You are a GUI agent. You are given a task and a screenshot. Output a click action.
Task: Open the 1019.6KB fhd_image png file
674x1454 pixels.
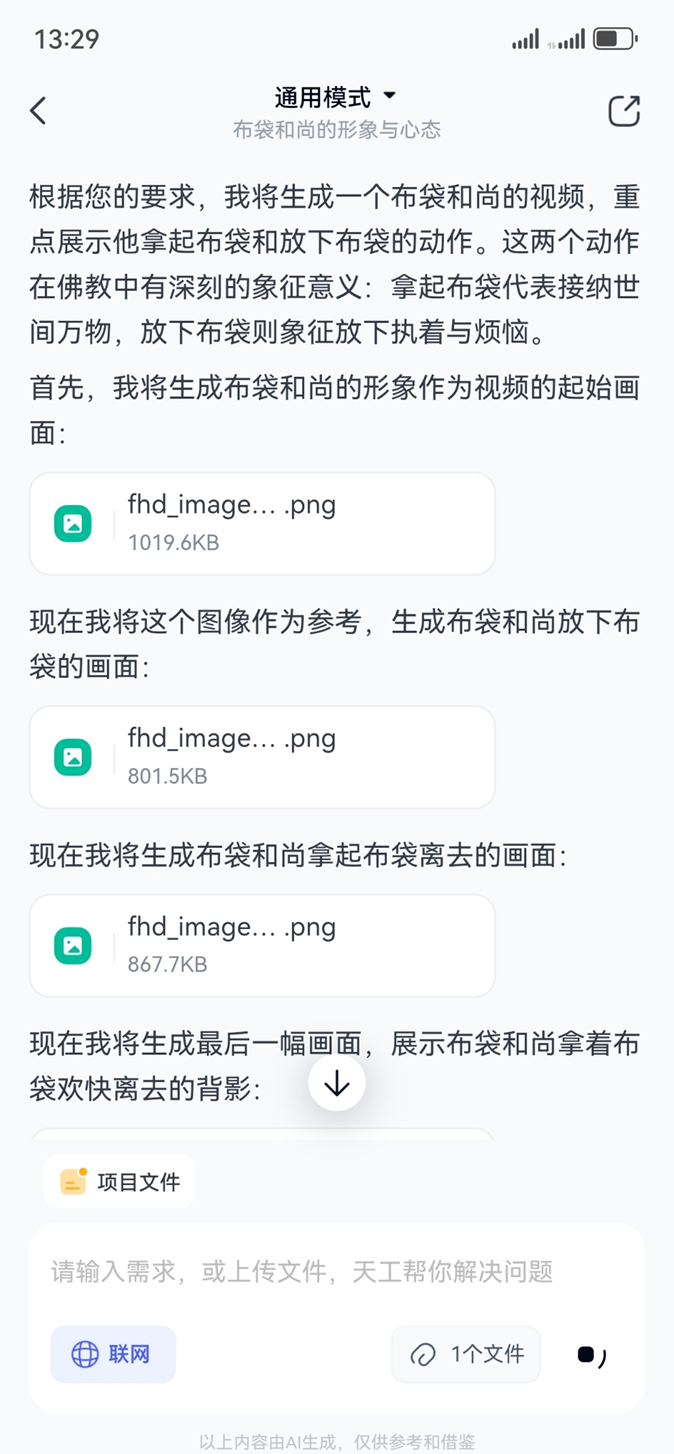click(262, 524)
